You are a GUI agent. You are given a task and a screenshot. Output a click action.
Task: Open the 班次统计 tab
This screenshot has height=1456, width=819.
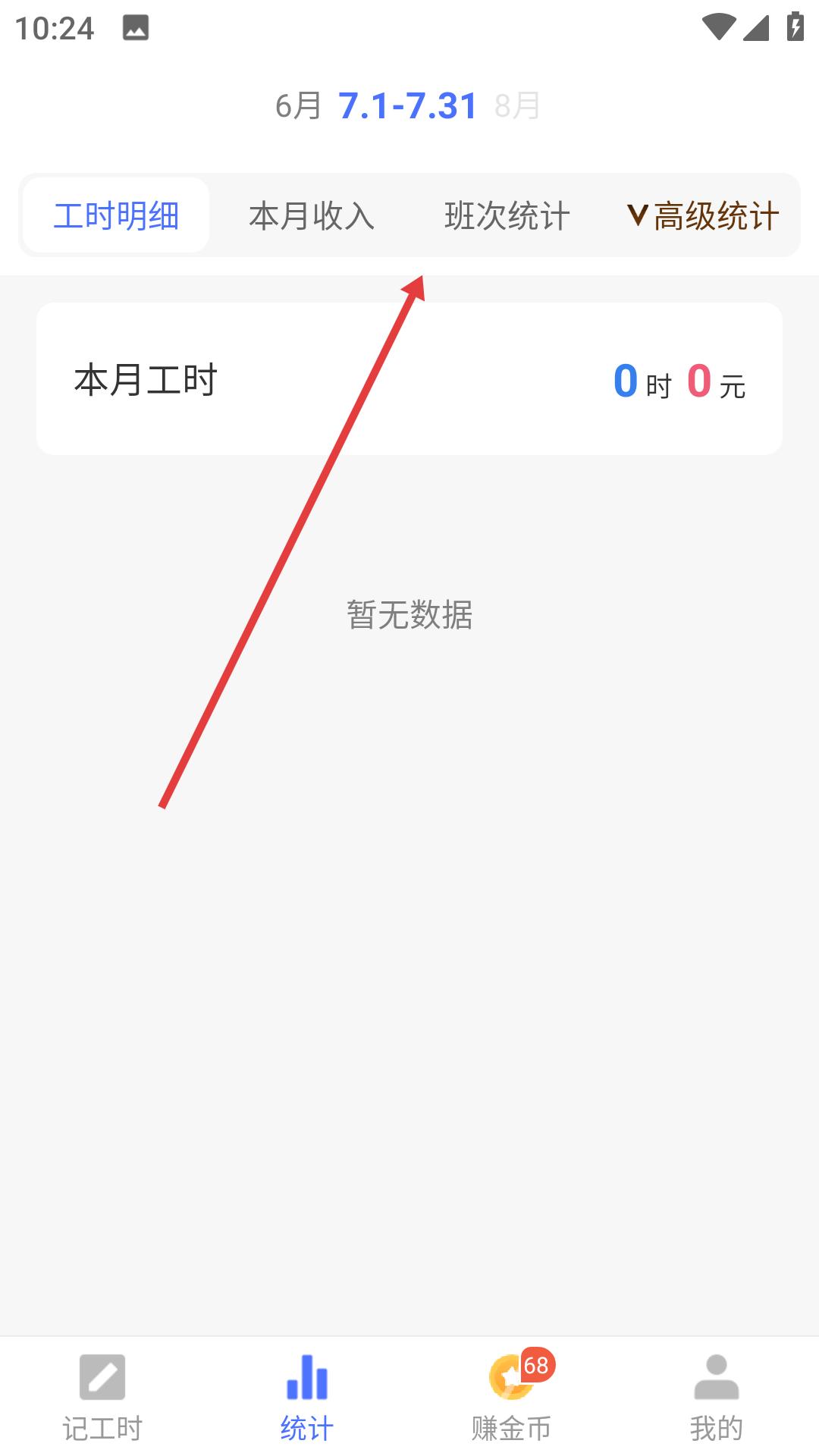click(507, 215)
